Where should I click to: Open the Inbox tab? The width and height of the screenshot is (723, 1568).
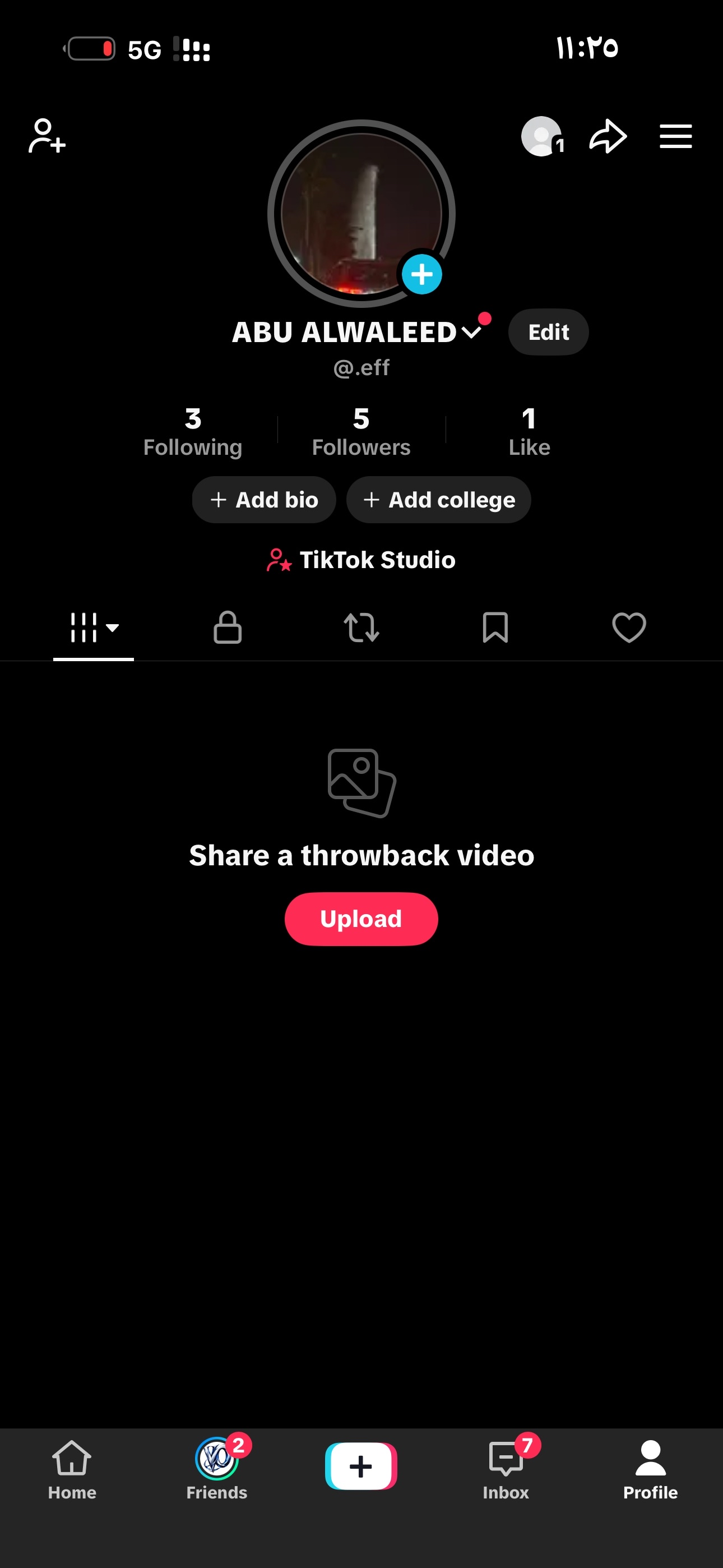click(506, 1469)
